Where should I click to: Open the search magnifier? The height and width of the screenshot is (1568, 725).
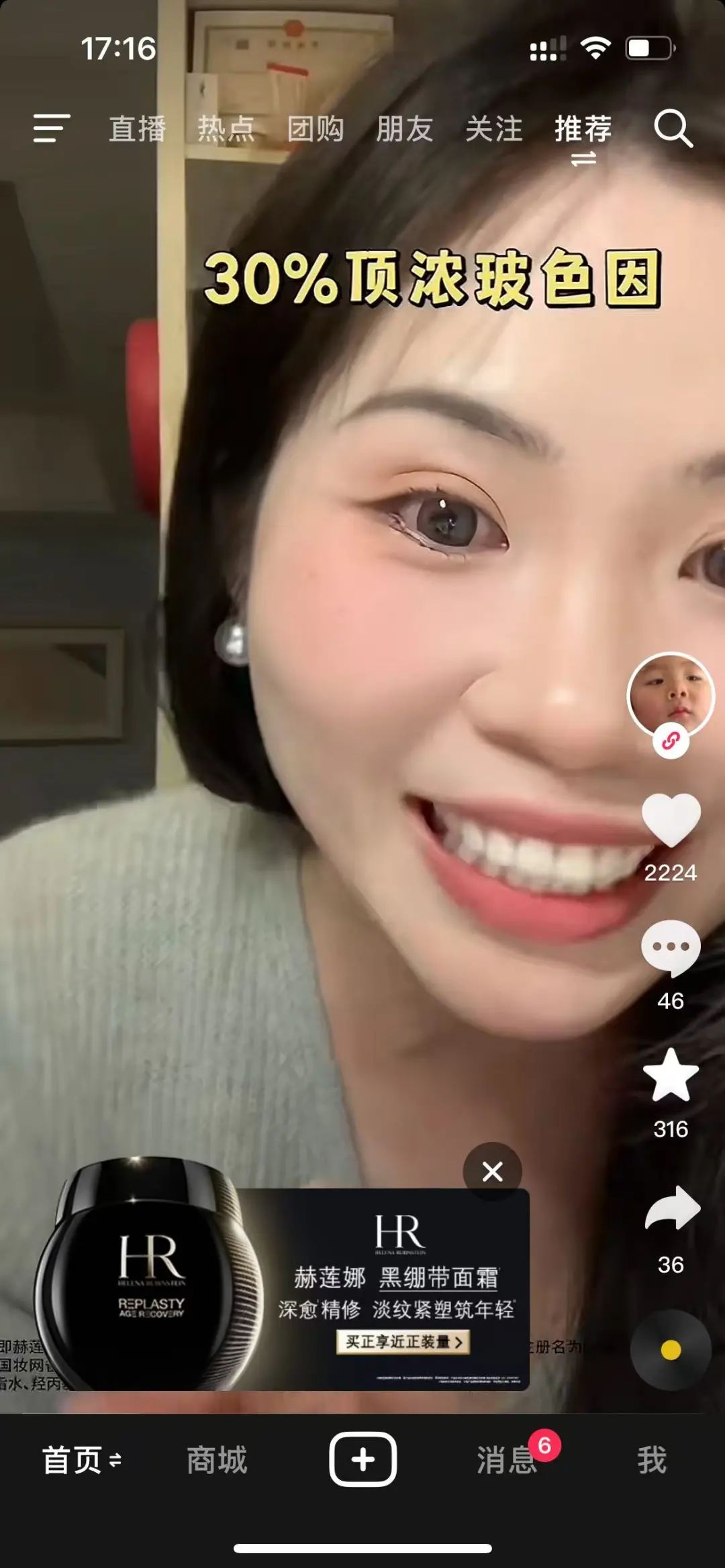click(673, 128)
